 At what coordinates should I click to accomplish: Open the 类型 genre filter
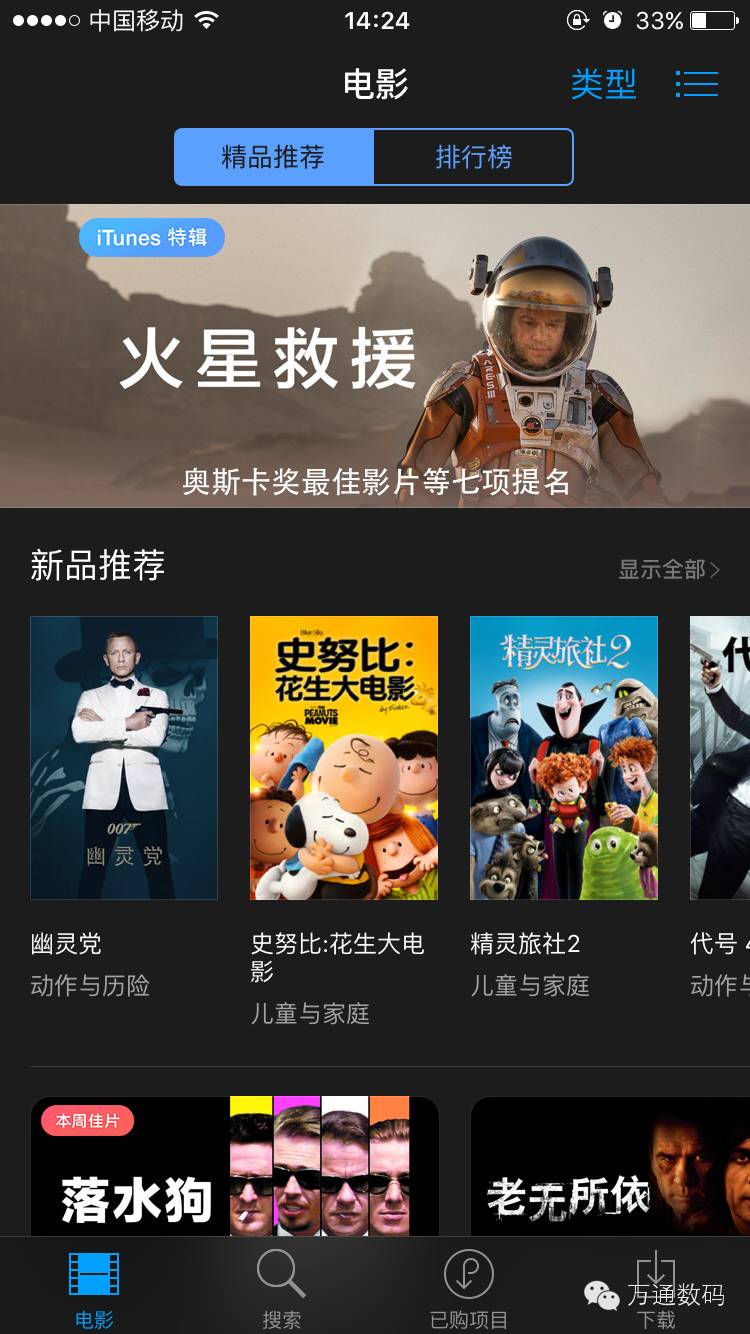pyautogui.click(x=603, y=84)
